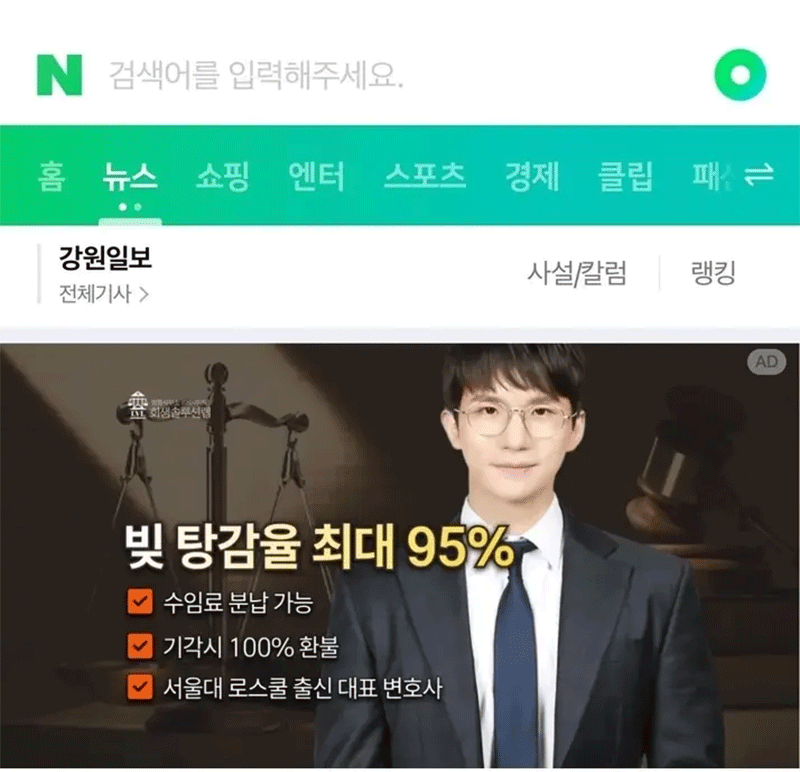Open the 엔터 tab
Viewport: 800px width, 772px height.
[x=316, y=177]
